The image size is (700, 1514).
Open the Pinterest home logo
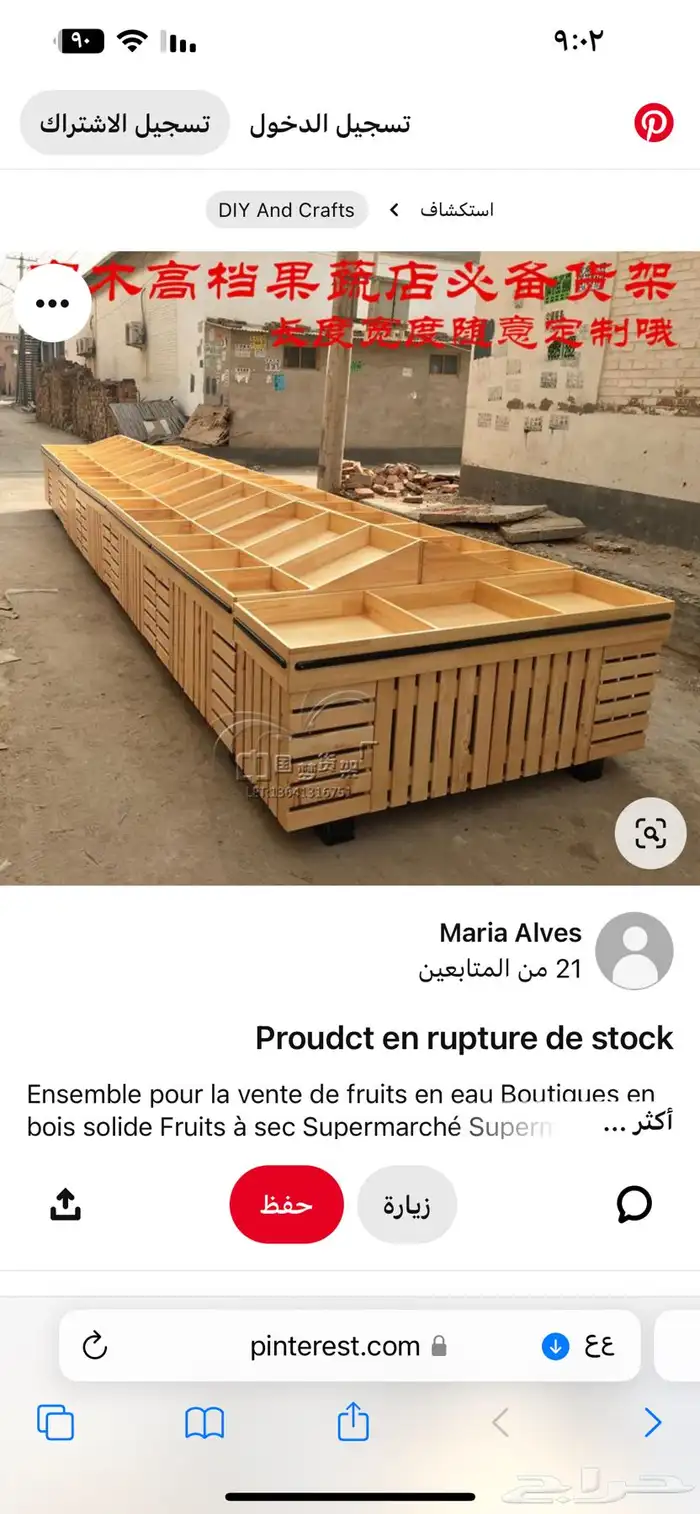(x=653, y=124)
